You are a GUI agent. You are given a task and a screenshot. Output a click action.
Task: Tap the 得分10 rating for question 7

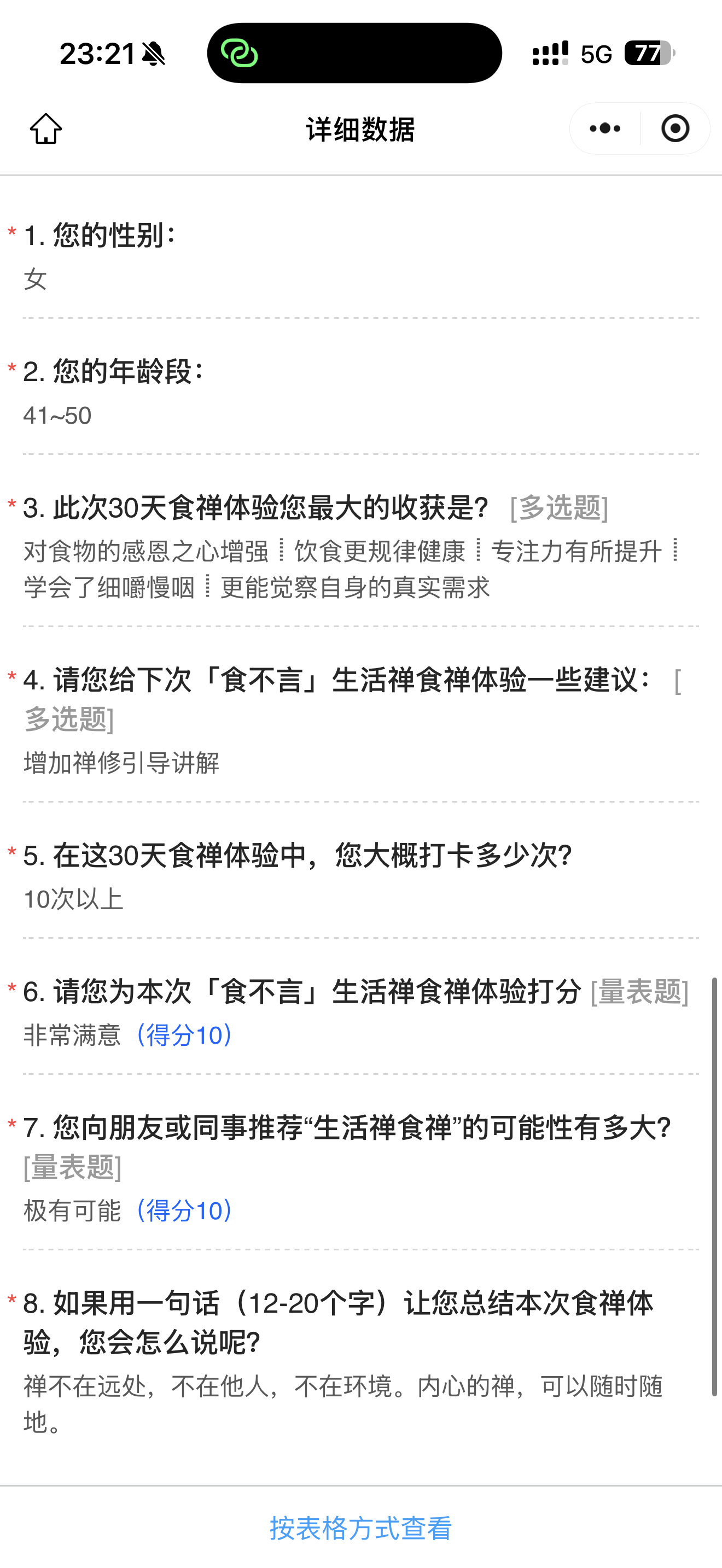click(x=182, y=1209)
